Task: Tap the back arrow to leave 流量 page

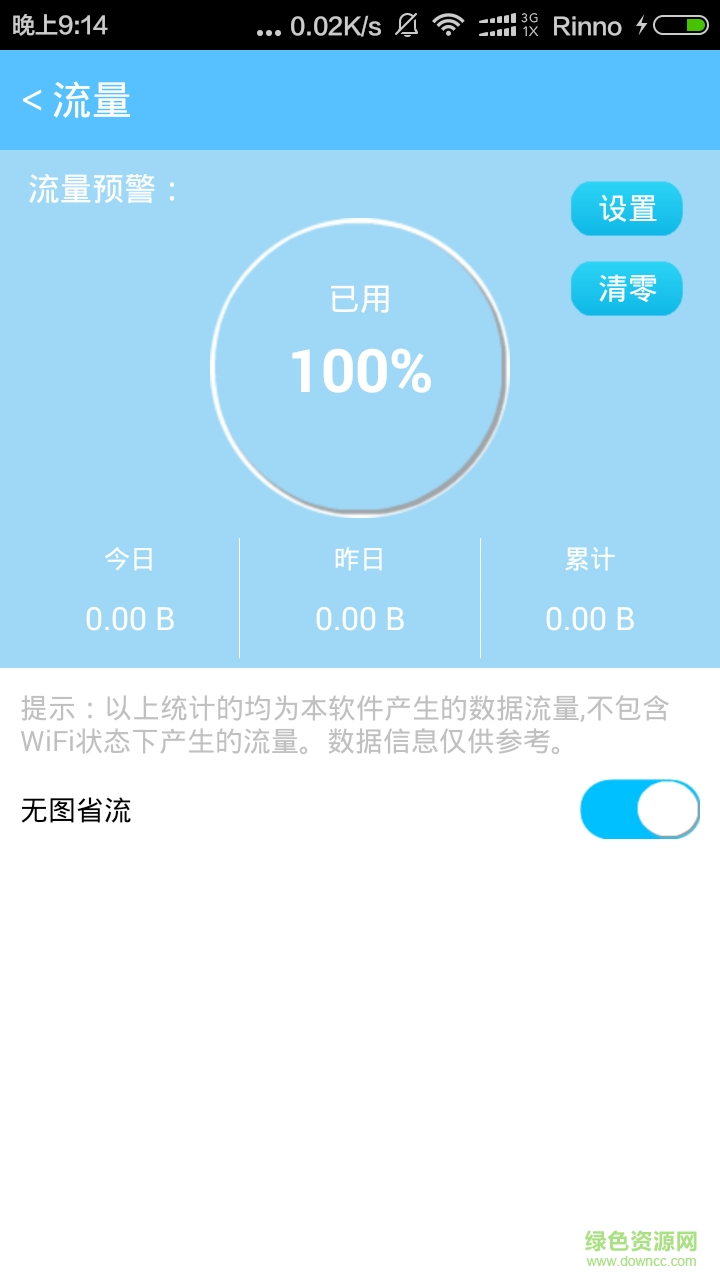Action: 32,101
